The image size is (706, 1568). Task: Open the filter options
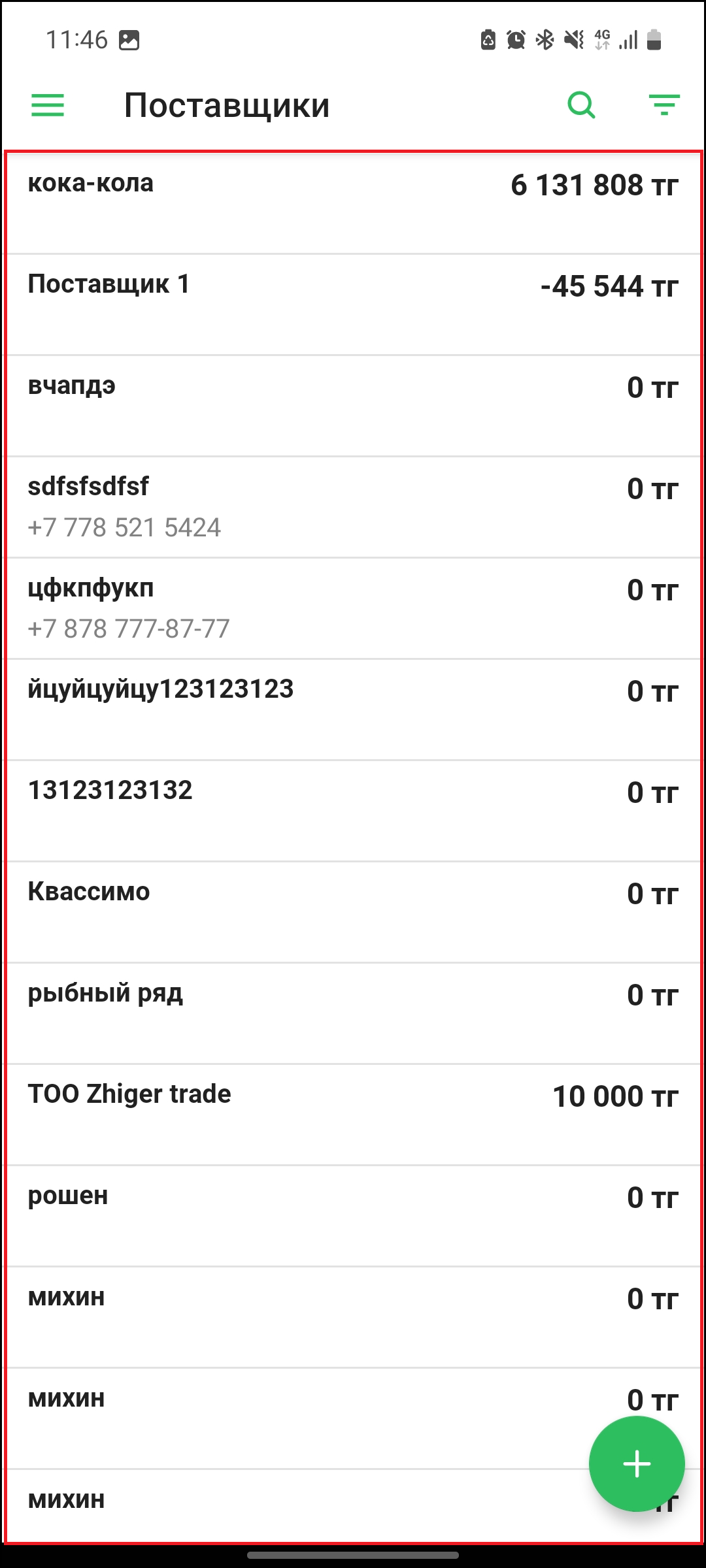[664, 105]
